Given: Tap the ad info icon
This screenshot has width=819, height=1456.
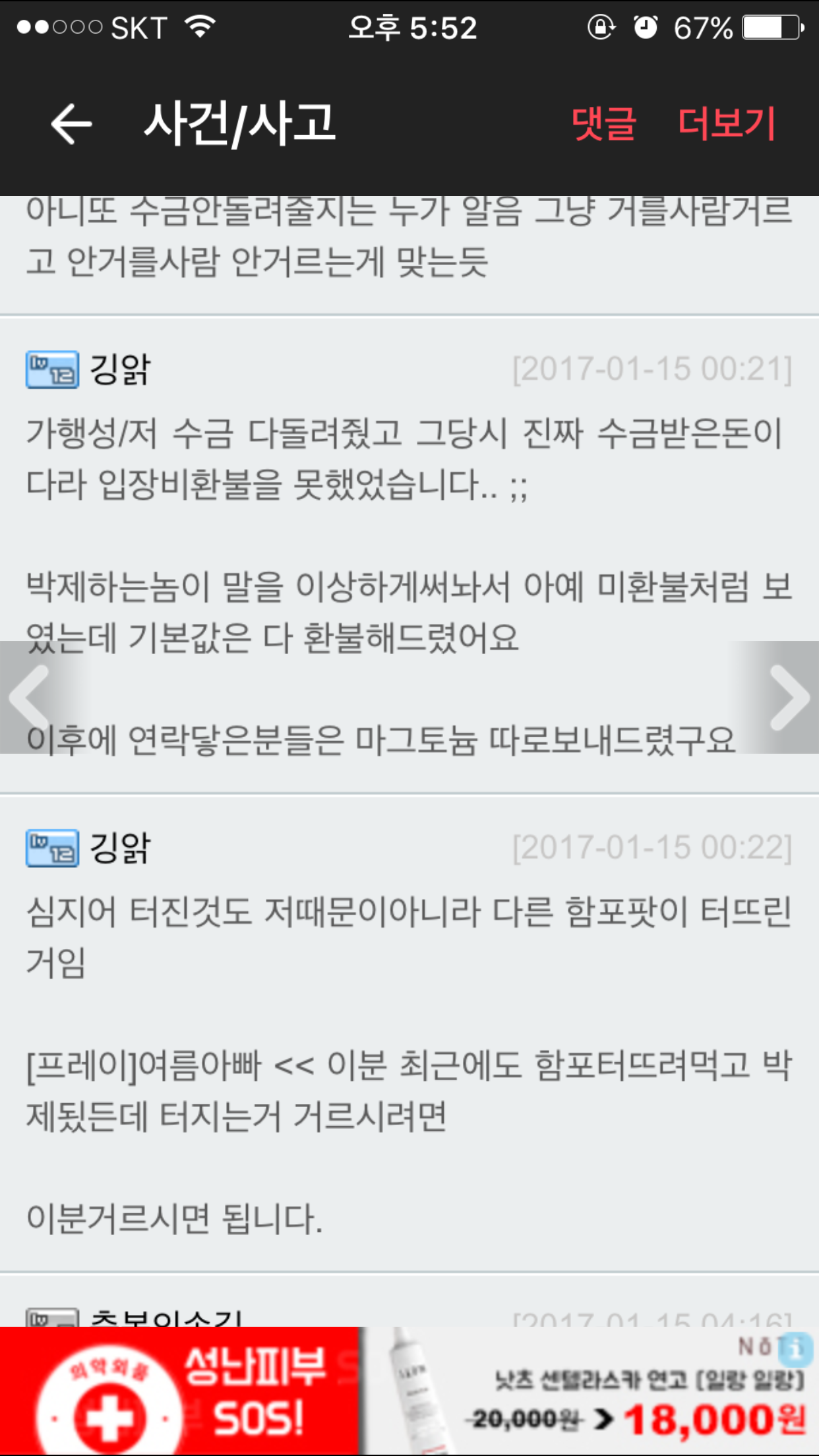Looking at the screenshot, I should click(796, 1349).
